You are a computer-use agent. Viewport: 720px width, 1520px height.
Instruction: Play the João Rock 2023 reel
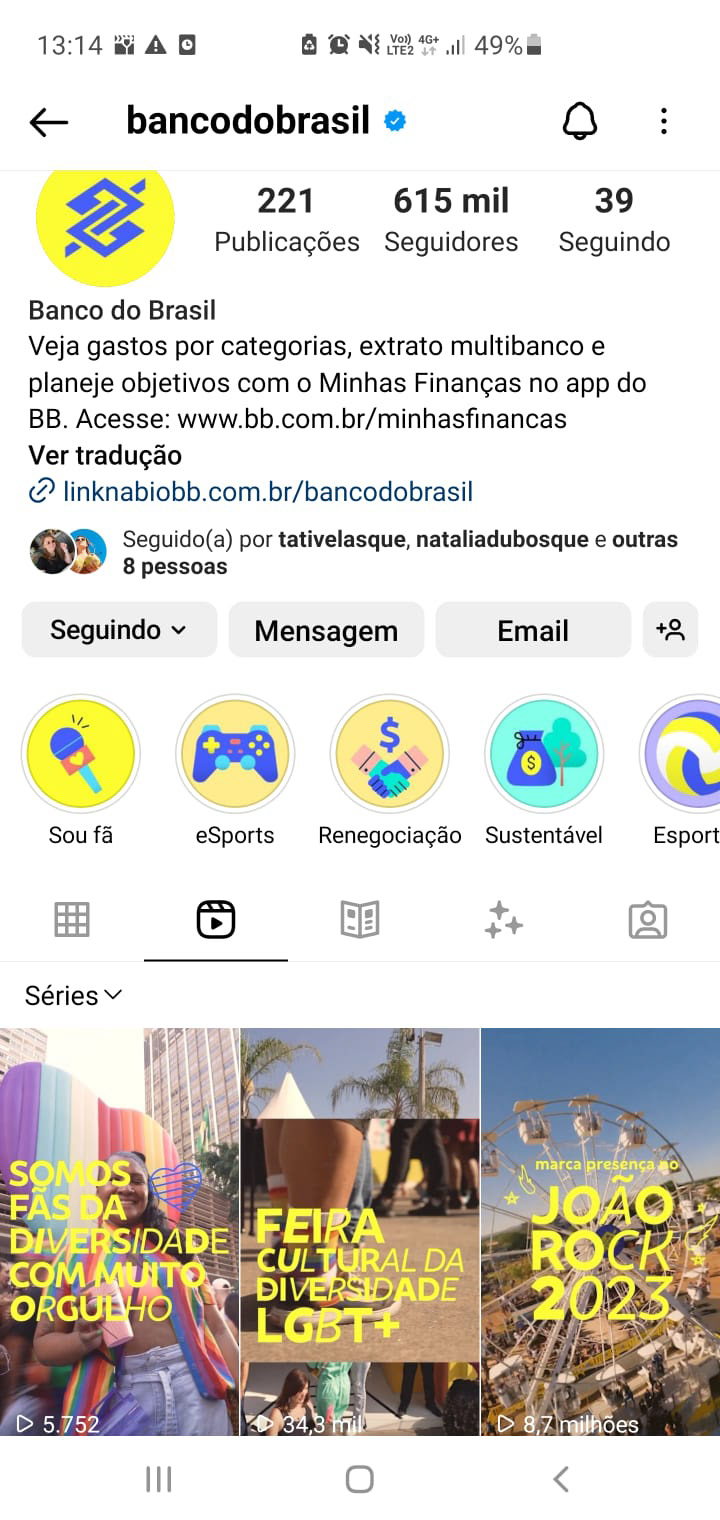tap(600, 1230)
